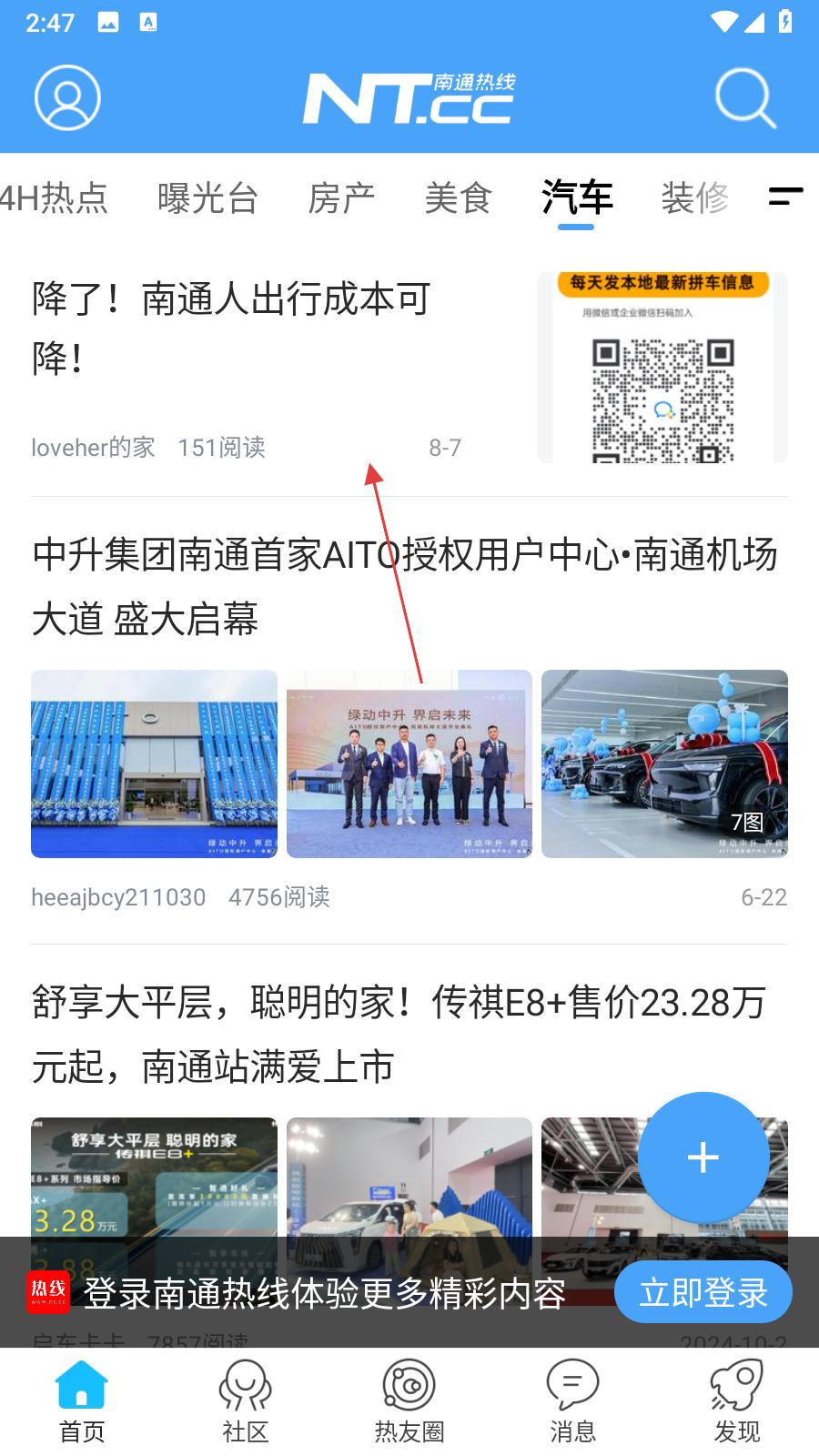Open article 降了！南通人出行成本可降
The image size is (819, 1456).
(231, 328)
